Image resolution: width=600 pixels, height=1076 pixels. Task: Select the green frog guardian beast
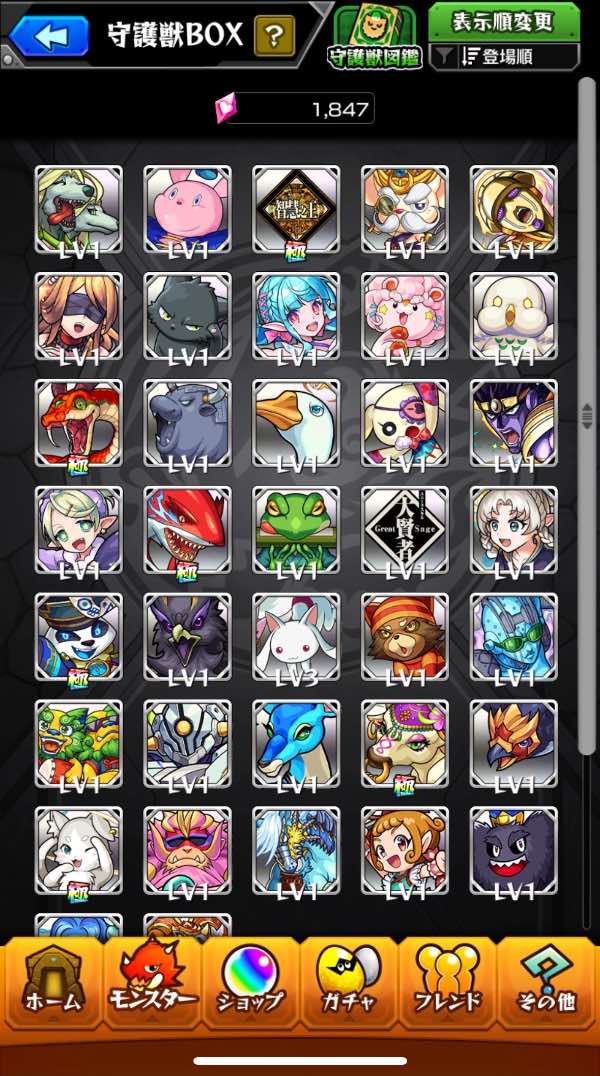(296, 530)
